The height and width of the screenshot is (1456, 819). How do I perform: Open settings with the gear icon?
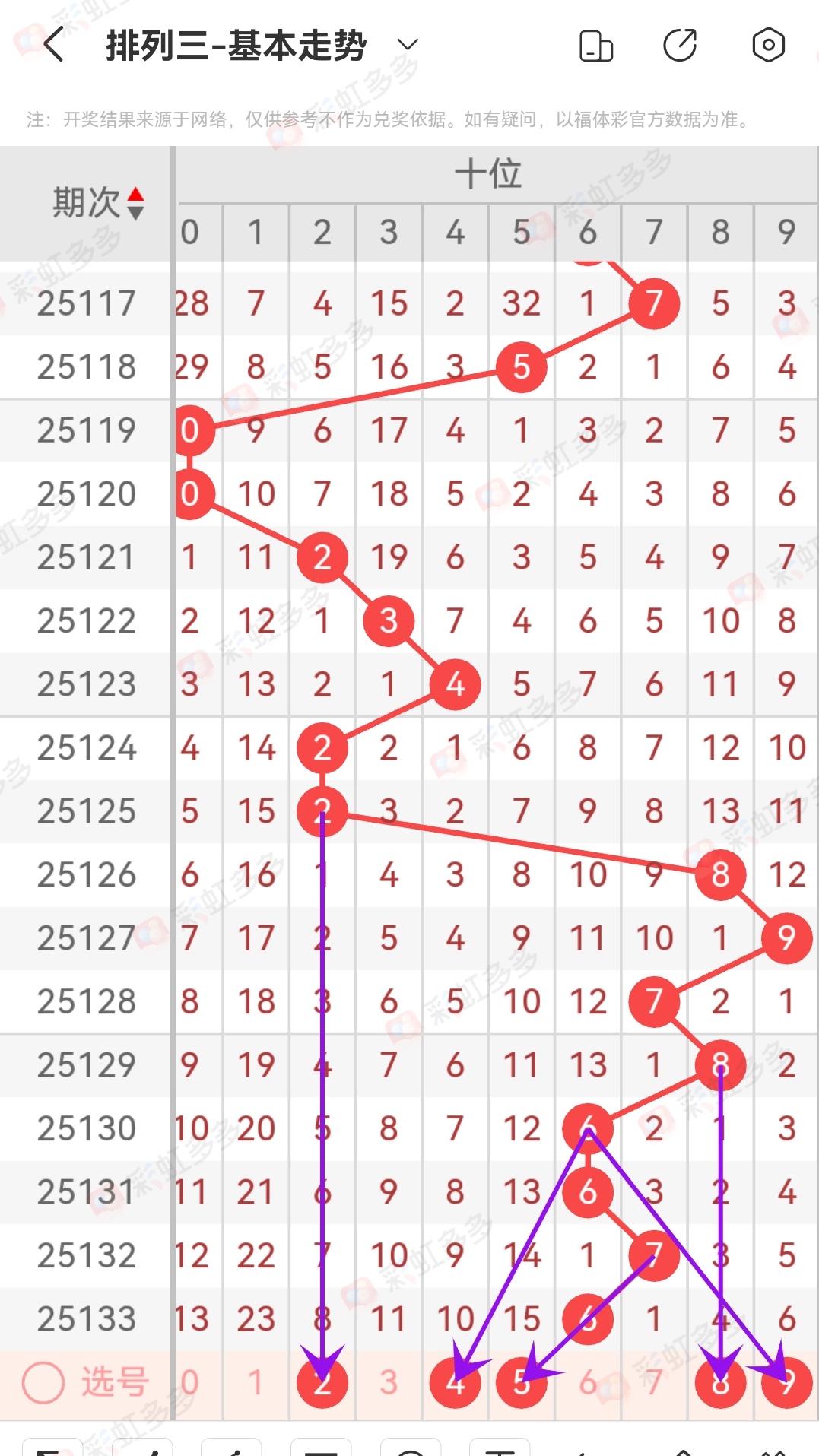tap(768, 46)
